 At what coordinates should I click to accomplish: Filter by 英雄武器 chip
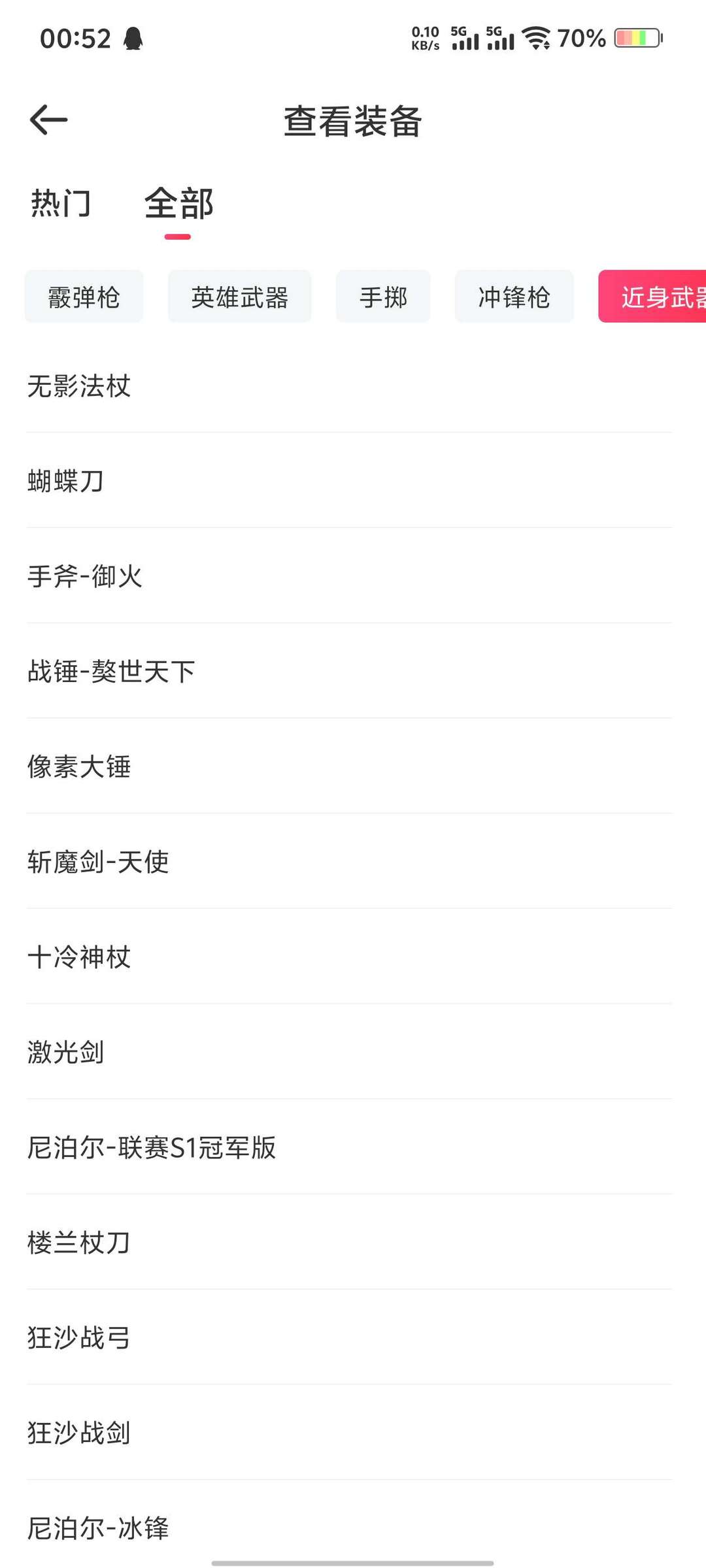pos(240,297)
